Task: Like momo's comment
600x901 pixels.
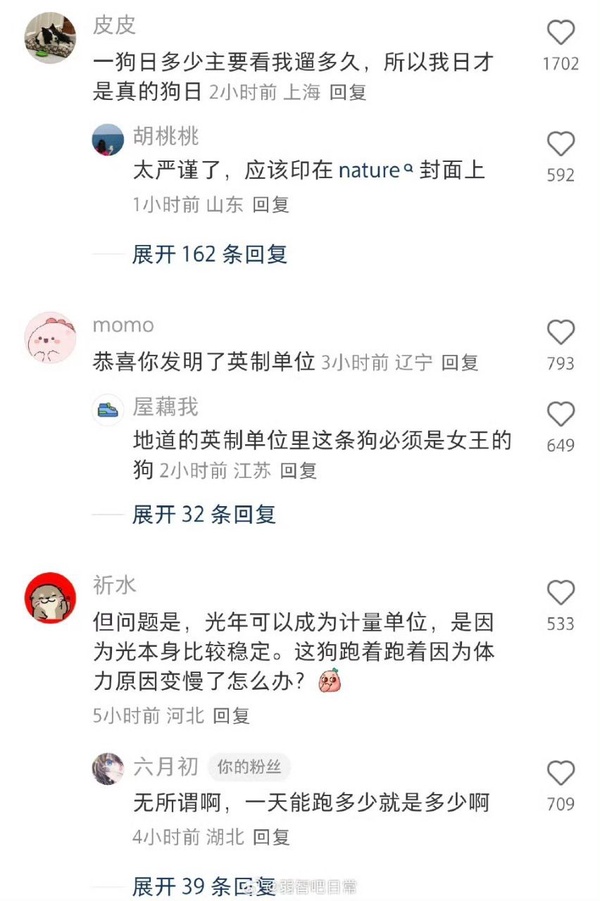Action: click(x=561, y=333)
